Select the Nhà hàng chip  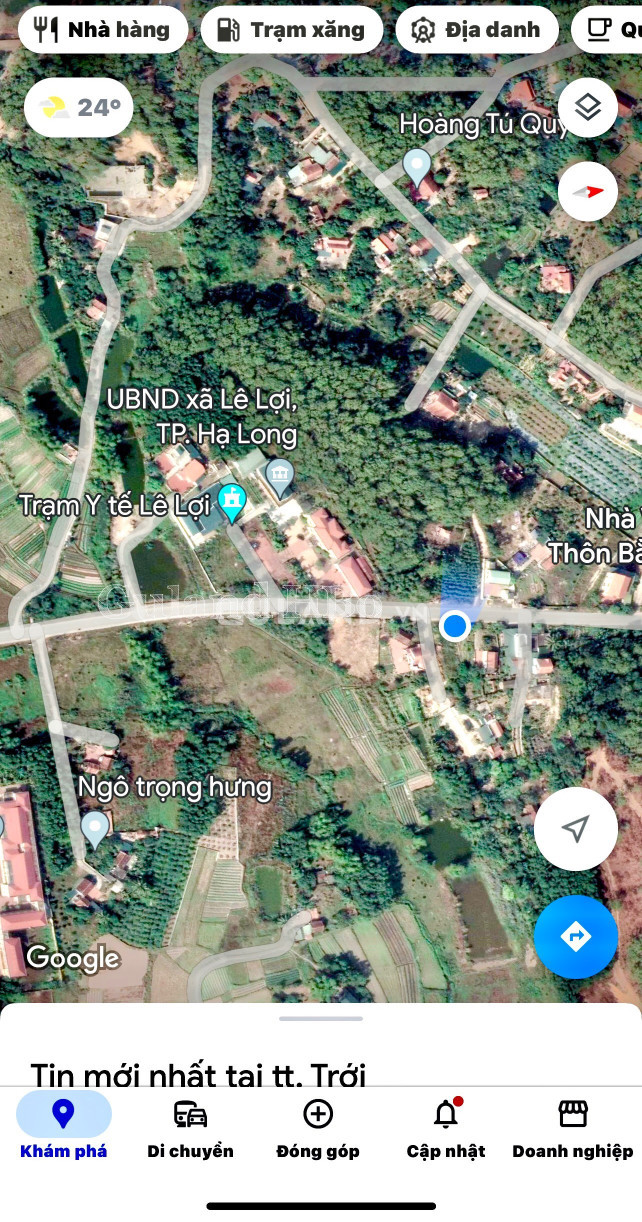103,30
